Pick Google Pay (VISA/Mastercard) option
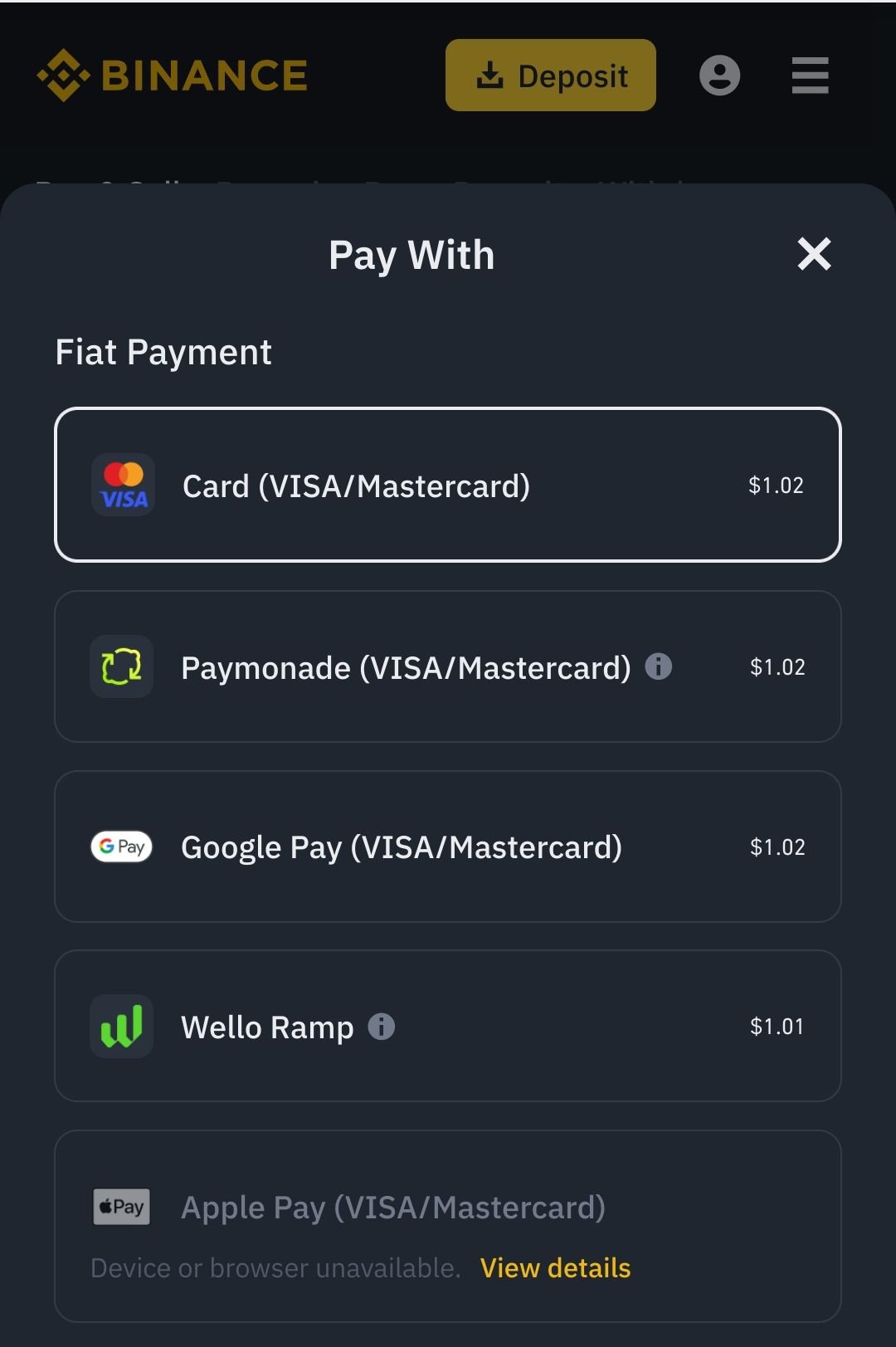Viewport: 896px width, 1347px height. click(448, 847)
